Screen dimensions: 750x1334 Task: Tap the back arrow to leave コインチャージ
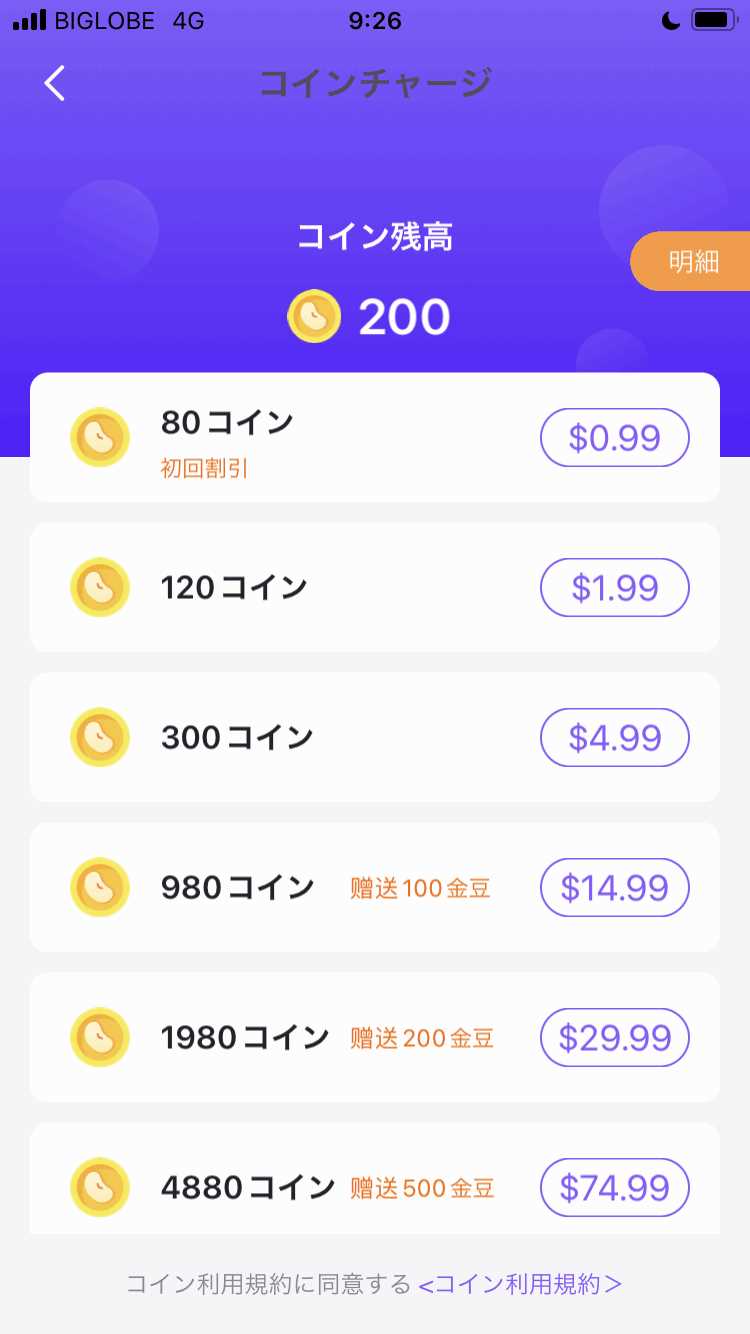[53, 83]
